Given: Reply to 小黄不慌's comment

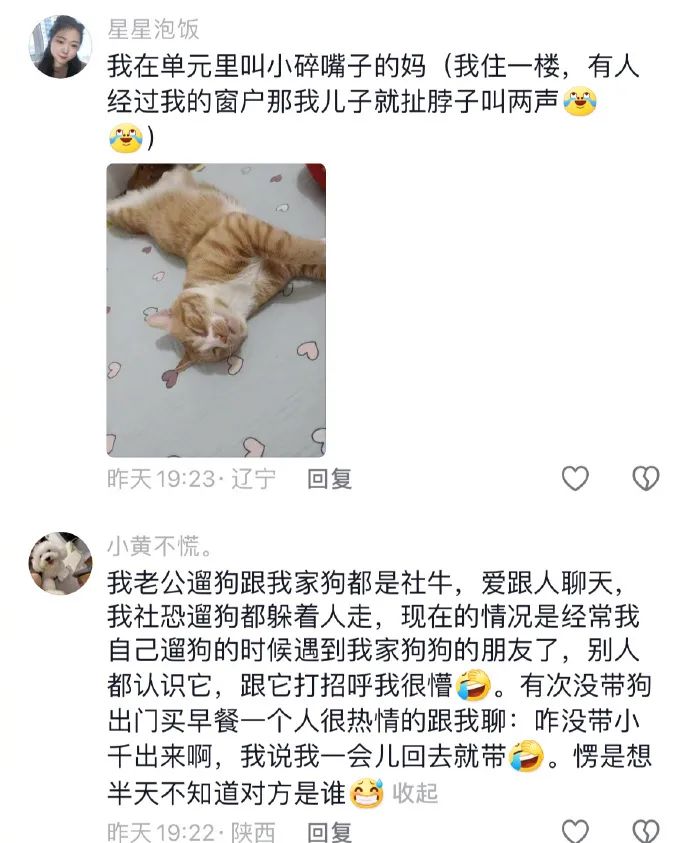Looking at the screenshot, I should pos(330,832).
